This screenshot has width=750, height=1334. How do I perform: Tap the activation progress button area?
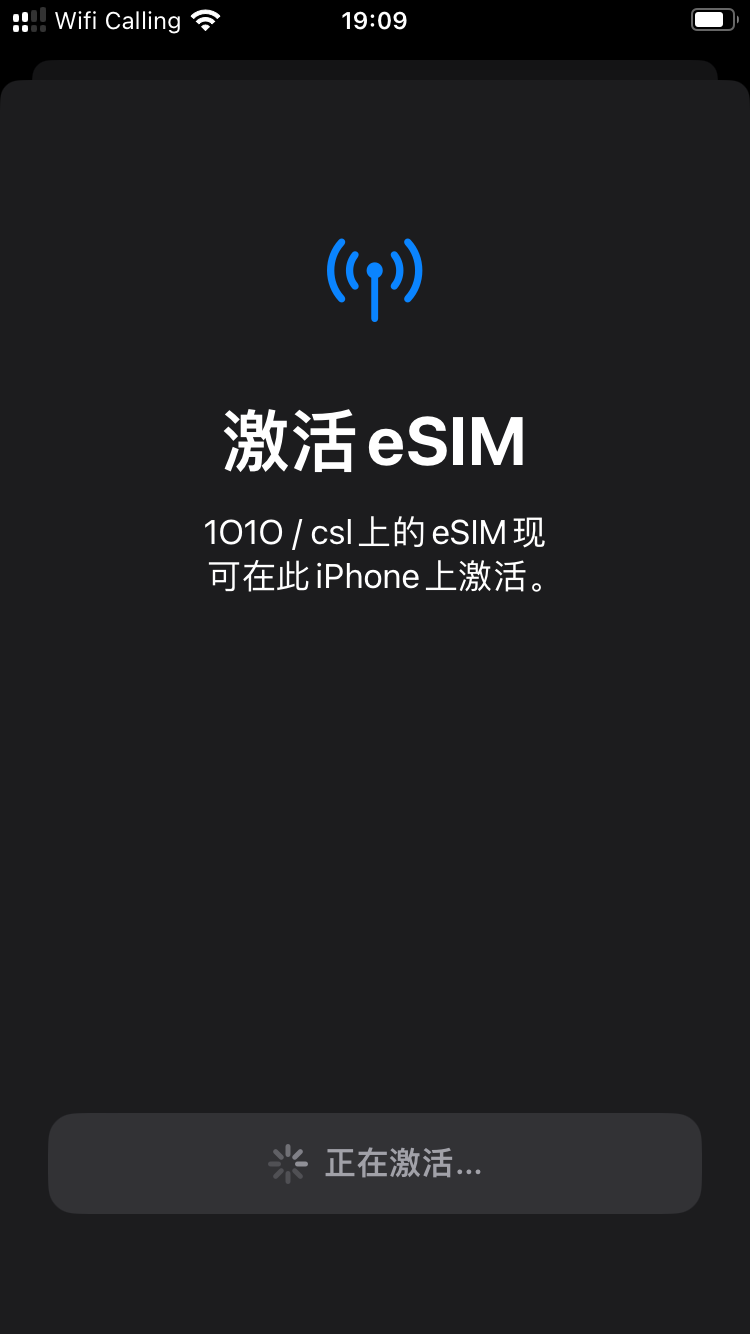tap(375, 1163)
